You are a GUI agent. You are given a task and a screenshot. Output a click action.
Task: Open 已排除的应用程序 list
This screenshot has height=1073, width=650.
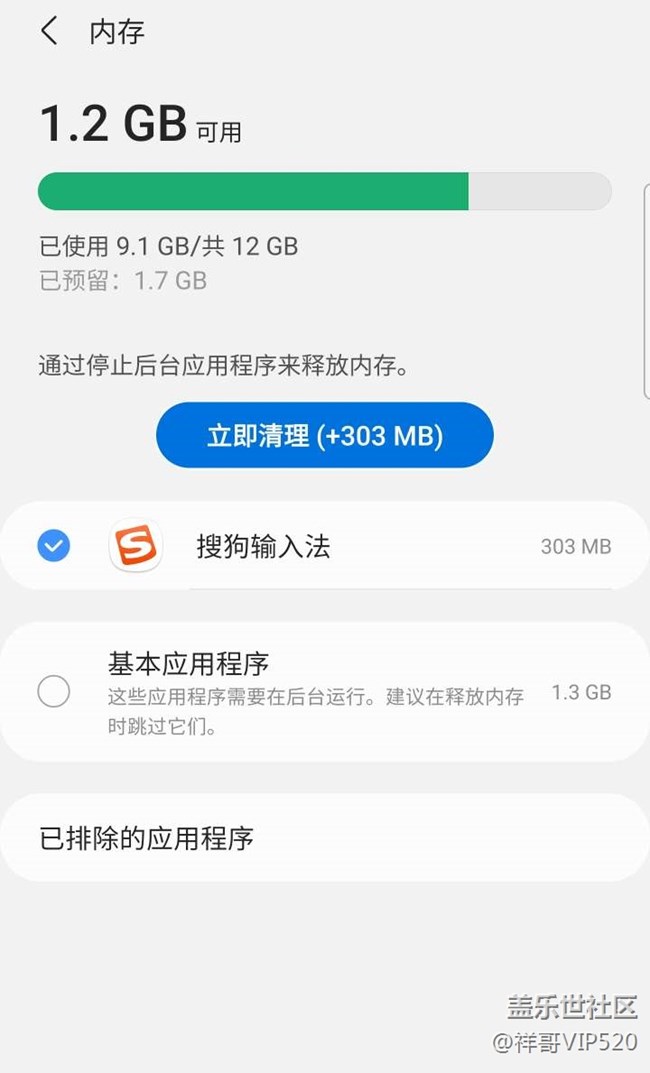pos(324,838)
